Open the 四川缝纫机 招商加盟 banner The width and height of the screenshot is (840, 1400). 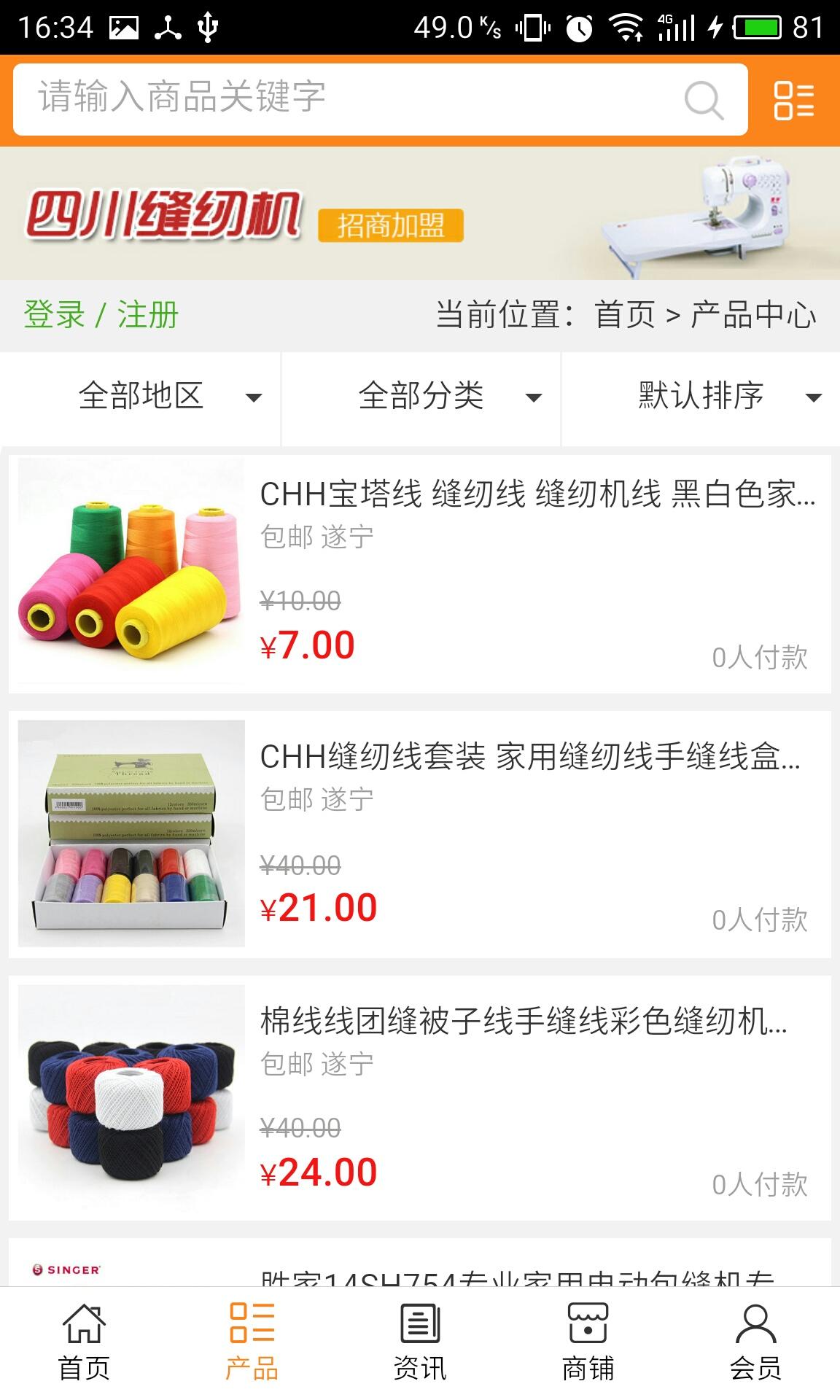click(420, 214)
